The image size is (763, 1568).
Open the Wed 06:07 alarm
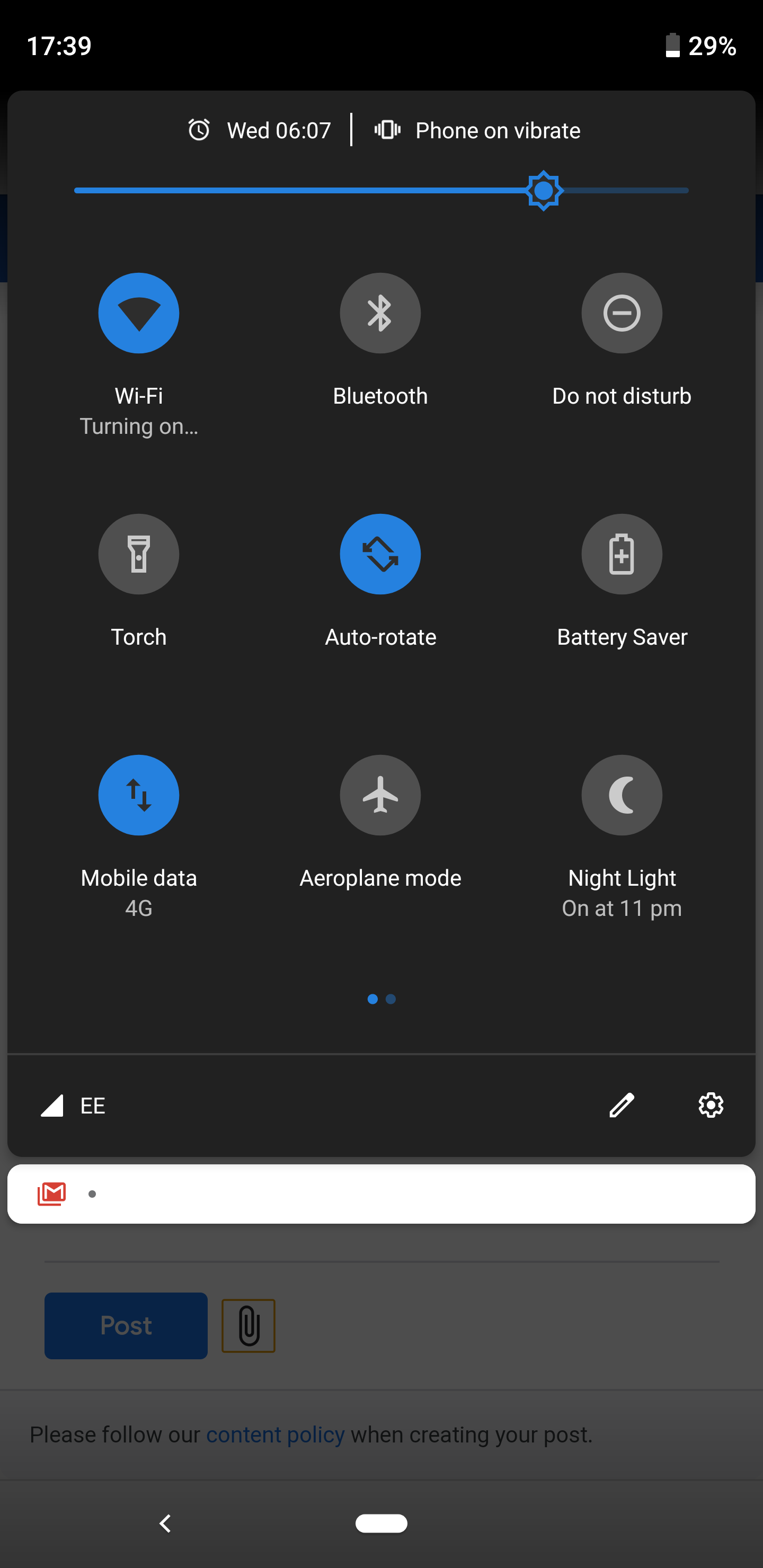pyautogui.click(x=260, y=130)
